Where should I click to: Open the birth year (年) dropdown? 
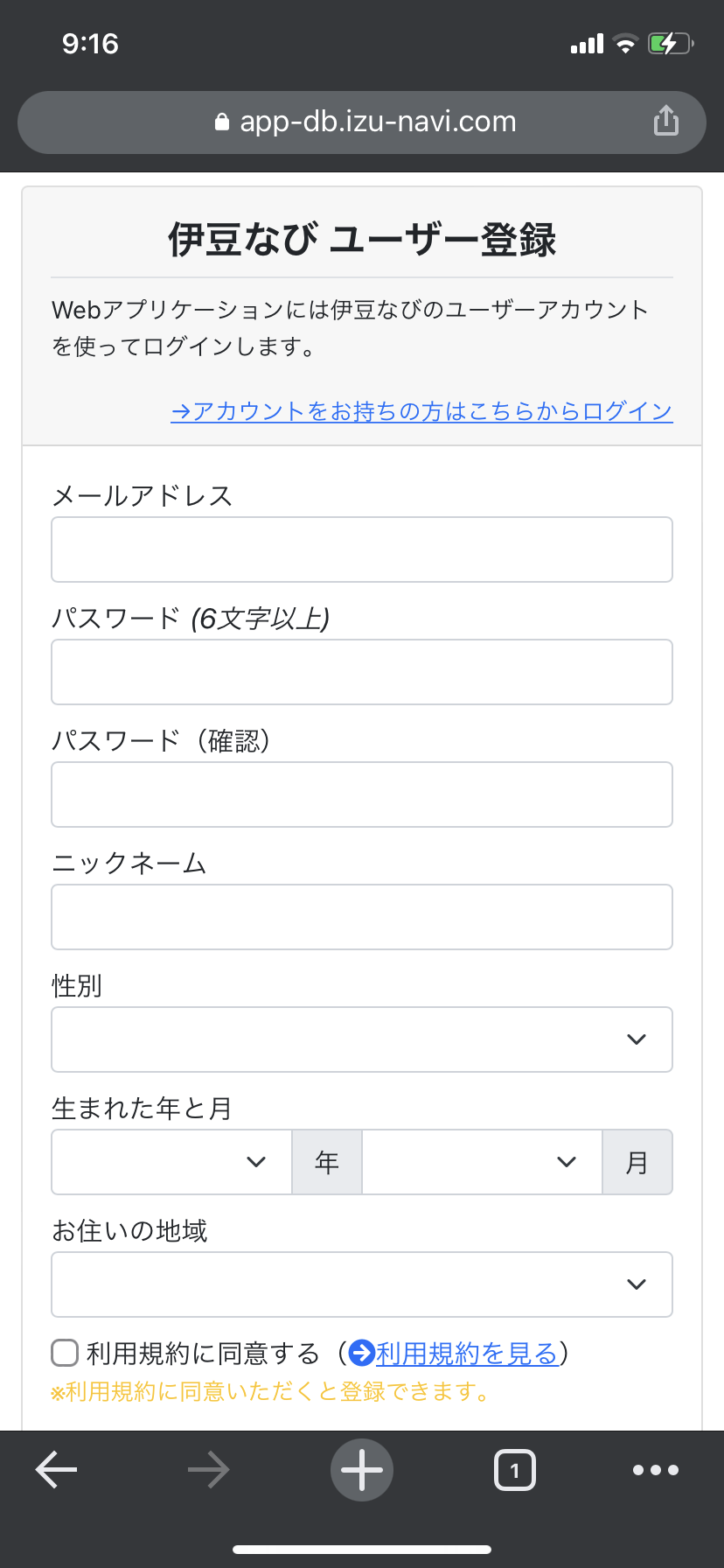point(171,1162)
